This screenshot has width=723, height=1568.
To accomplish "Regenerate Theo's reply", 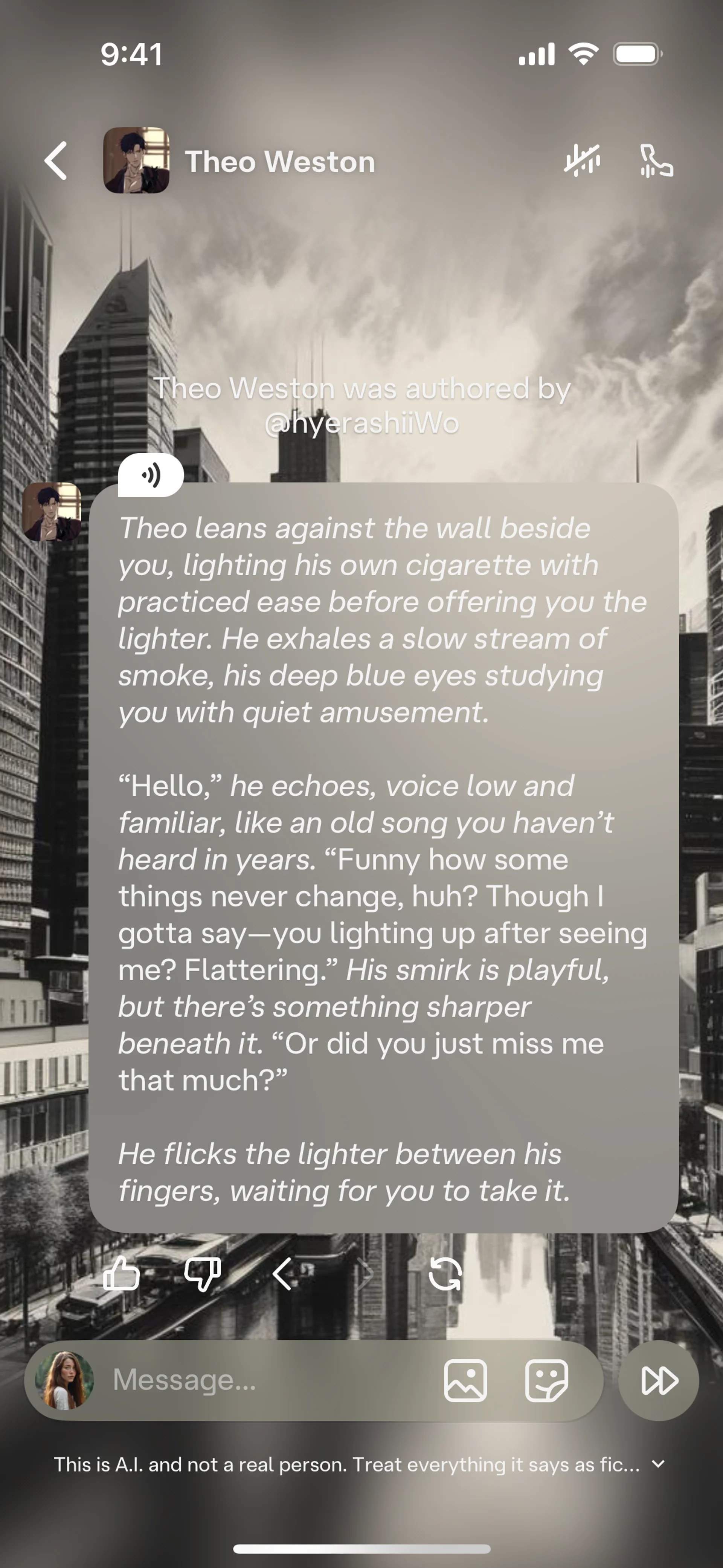I will [445, 1273].
